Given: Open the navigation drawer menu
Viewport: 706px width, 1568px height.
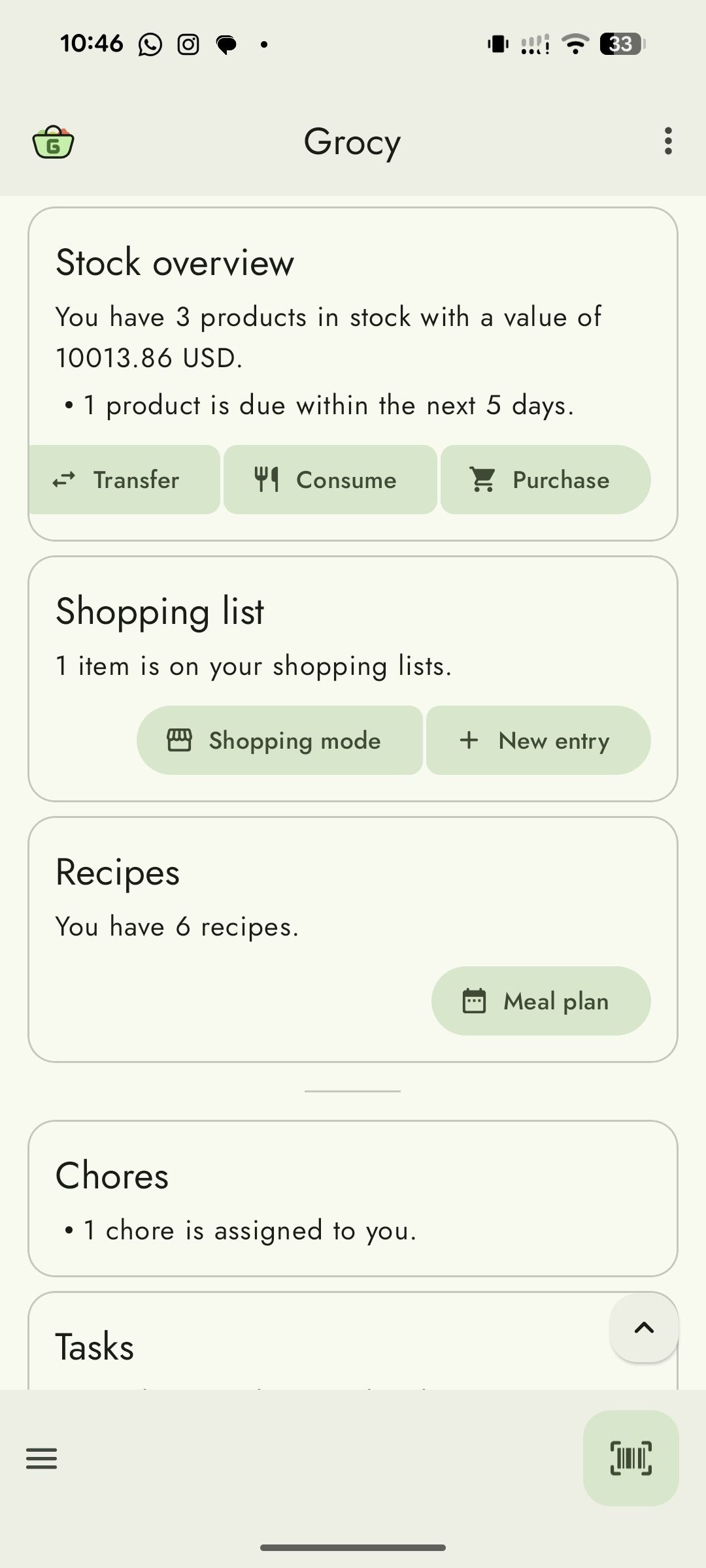Looking at the screenshot, I should click(x=42, y=1458).
